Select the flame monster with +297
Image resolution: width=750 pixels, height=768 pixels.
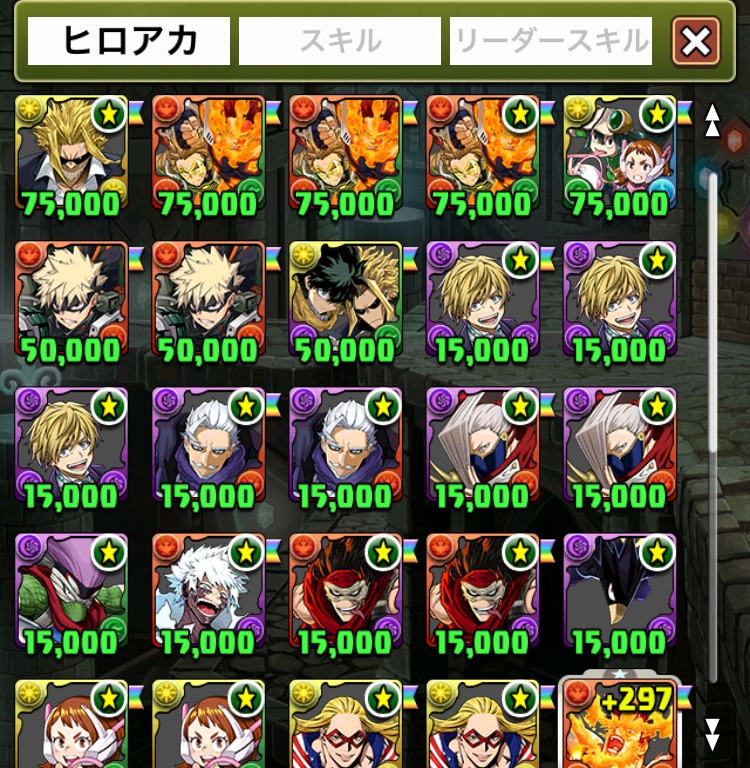click(x=619, y=726)
